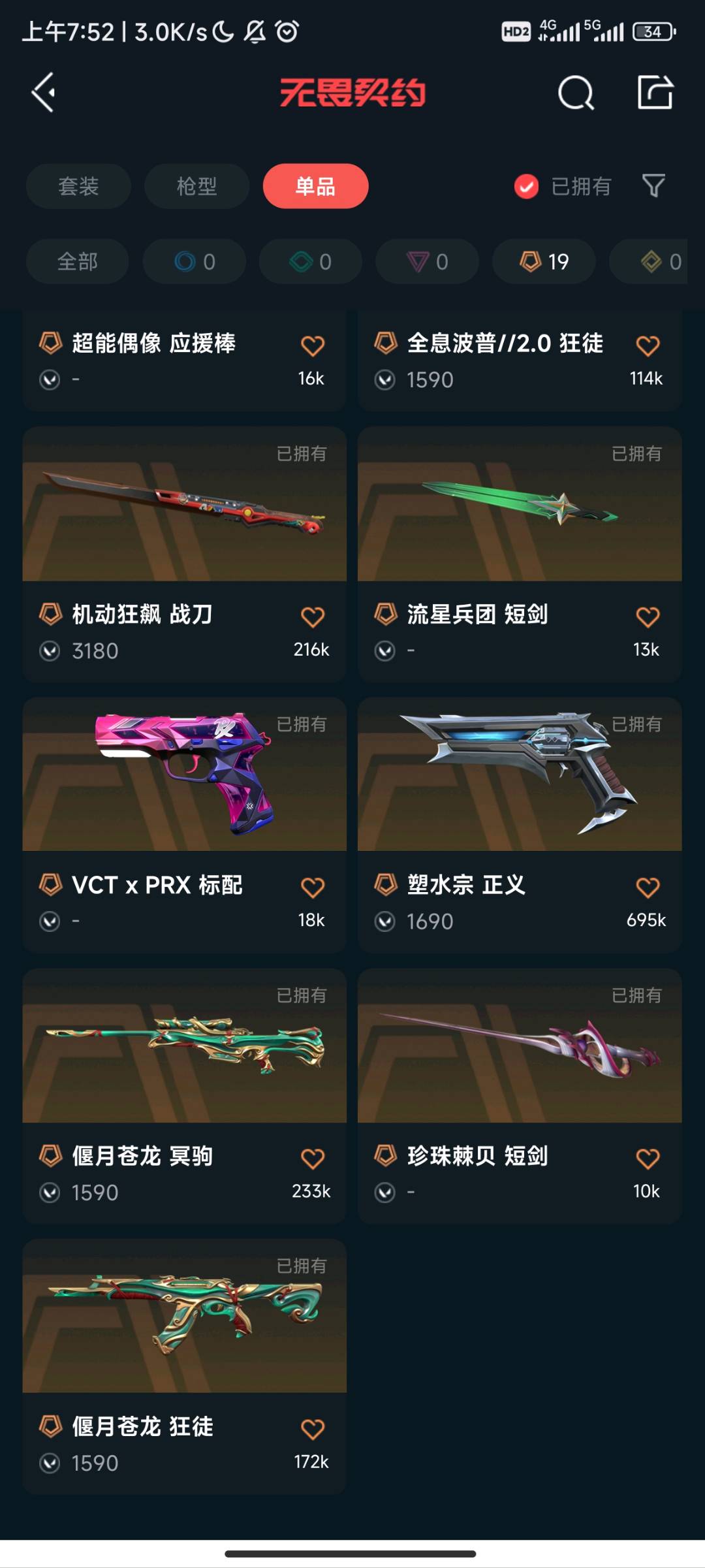Open the search icon
The width and height of the screenshot is (705, 1568).
pos(576,93)
